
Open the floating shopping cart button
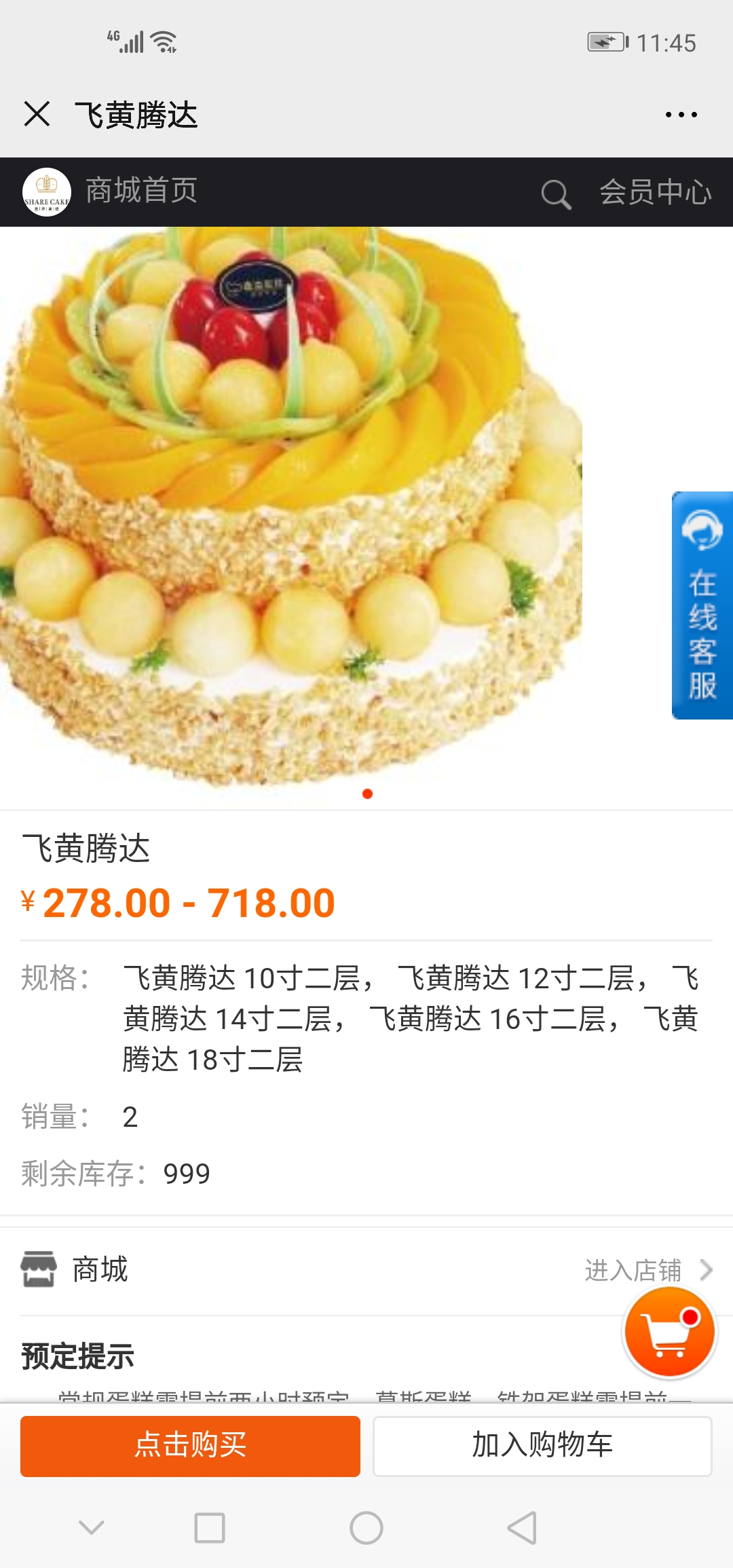670,1332
